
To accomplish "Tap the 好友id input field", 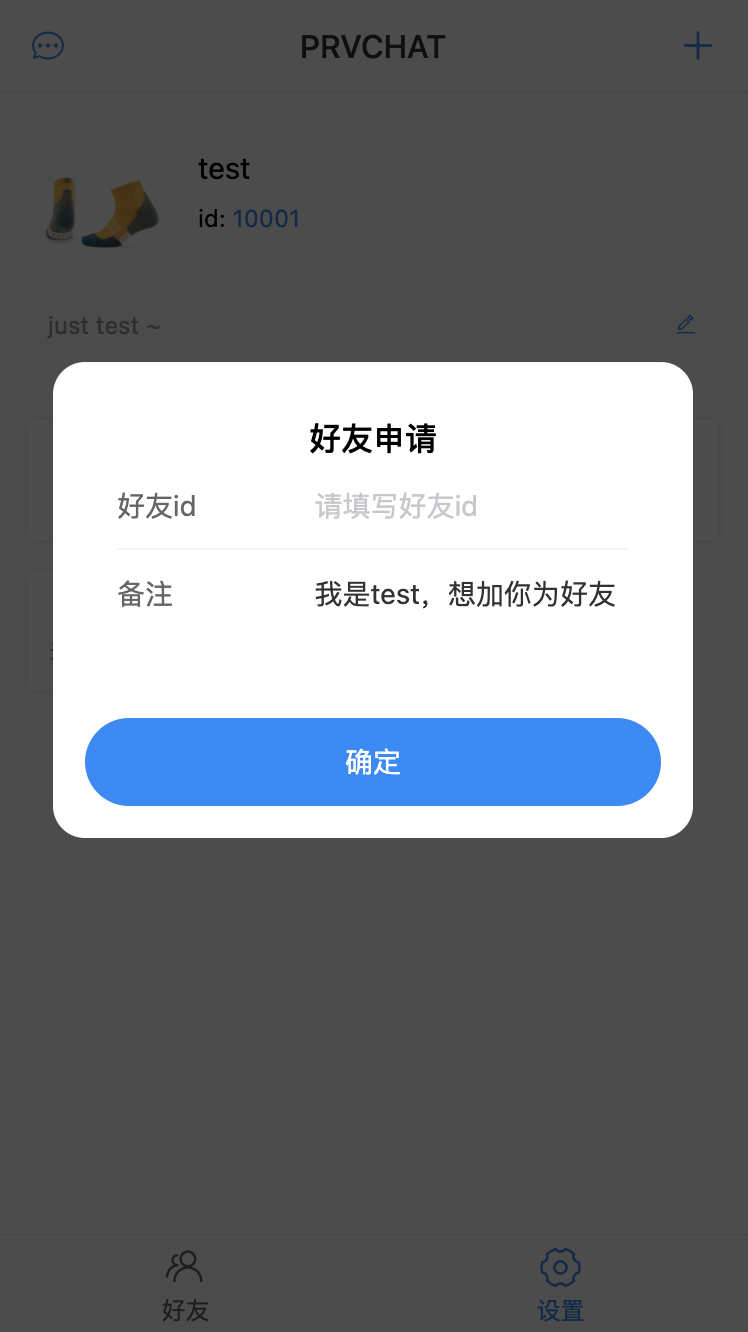I will pyautogui.click(x=470, y=506).
